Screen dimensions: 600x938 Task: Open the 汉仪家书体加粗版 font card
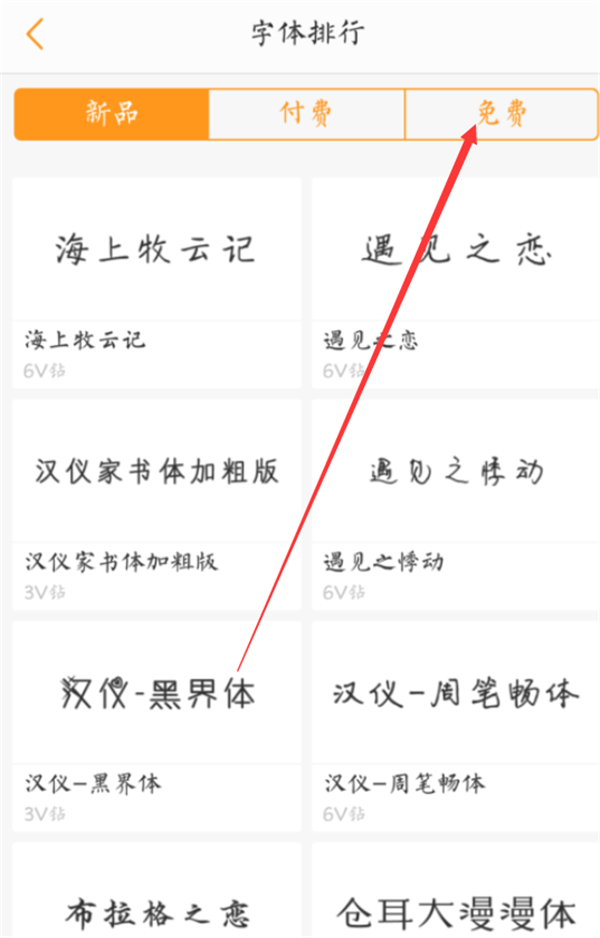click(x=156, y=502)
